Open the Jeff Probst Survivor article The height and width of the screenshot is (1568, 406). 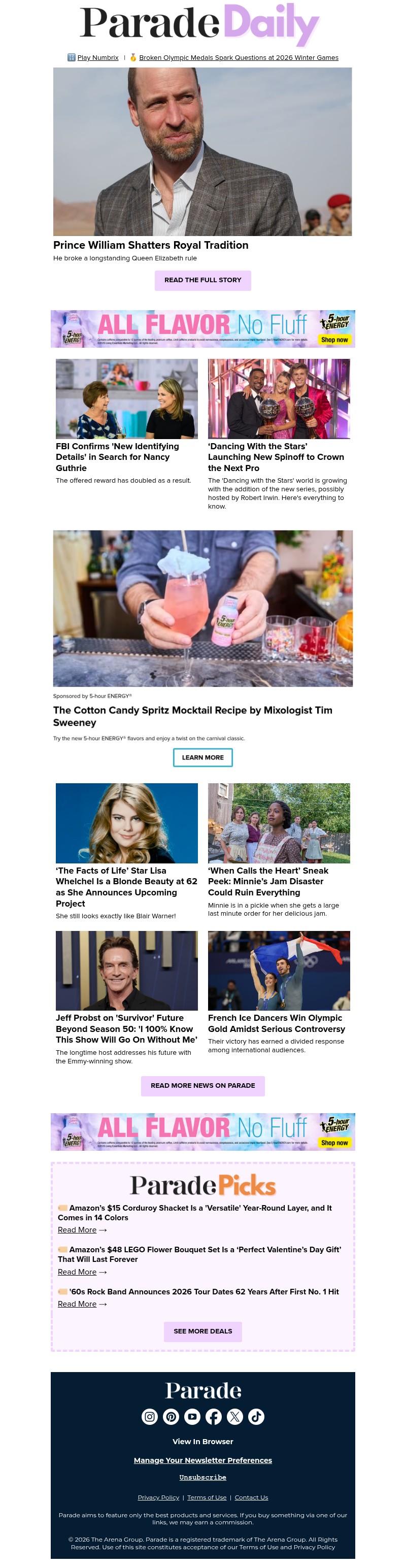click(x=126, y=1028)
